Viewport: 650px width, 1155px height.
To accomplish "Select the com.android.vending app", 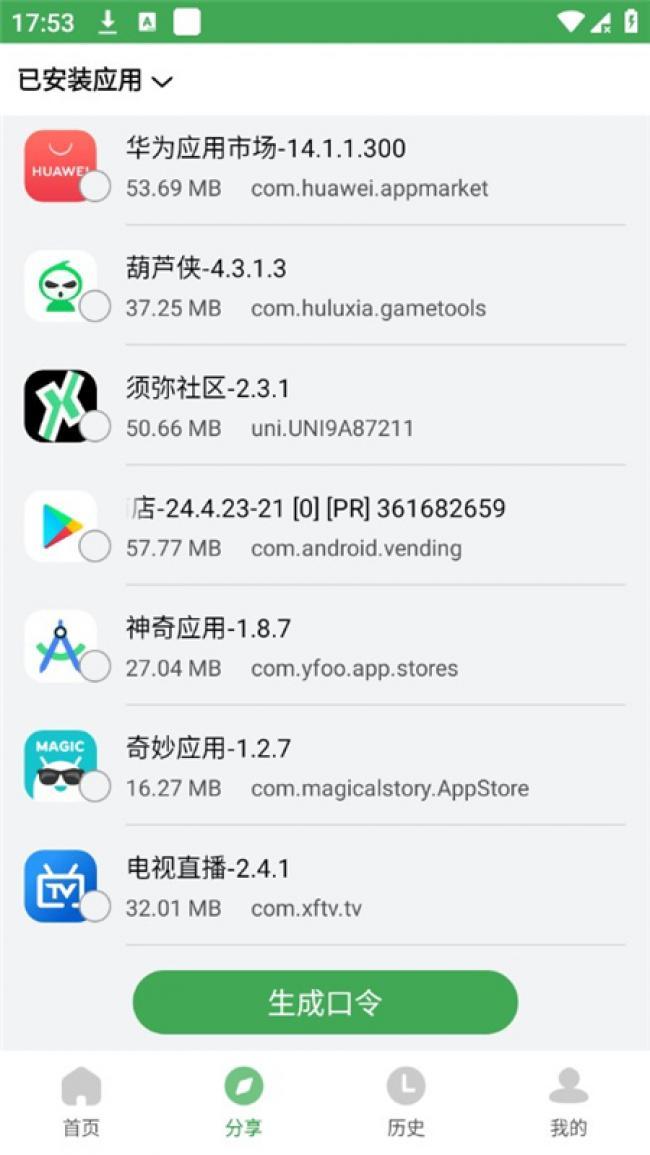I will point(95,547).
